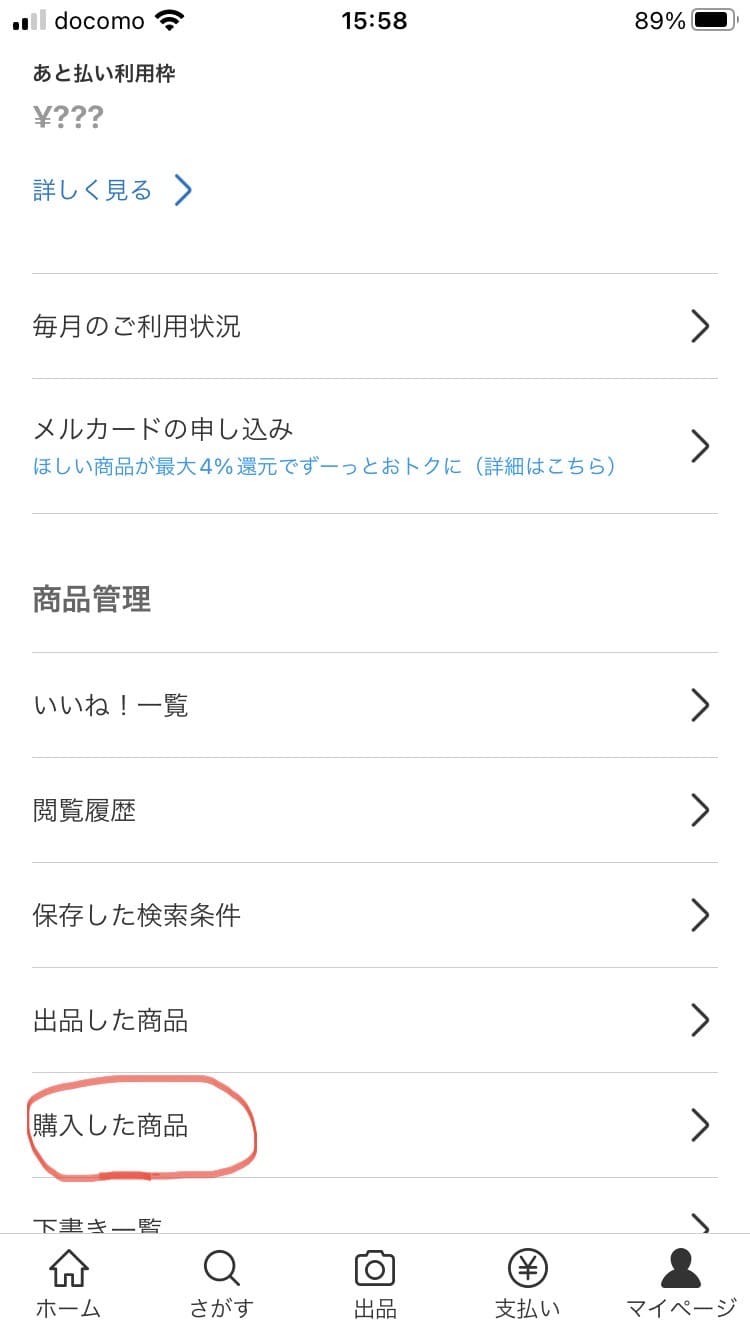Open the 詳しく見る link
The image size is (750, 1334).
point(111,190)
